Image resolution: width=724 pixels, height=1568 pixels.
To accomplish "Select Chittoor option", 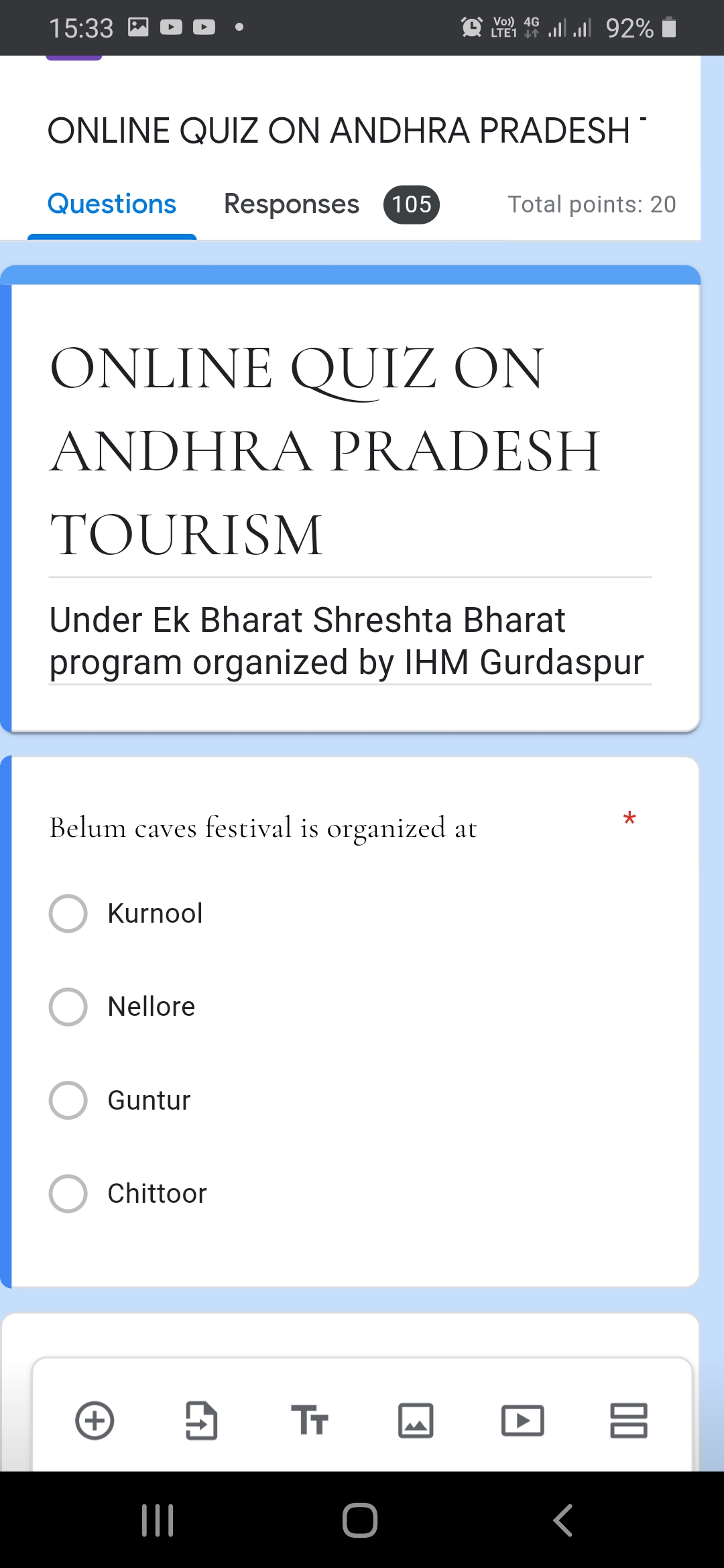I will coord(68,1193).
